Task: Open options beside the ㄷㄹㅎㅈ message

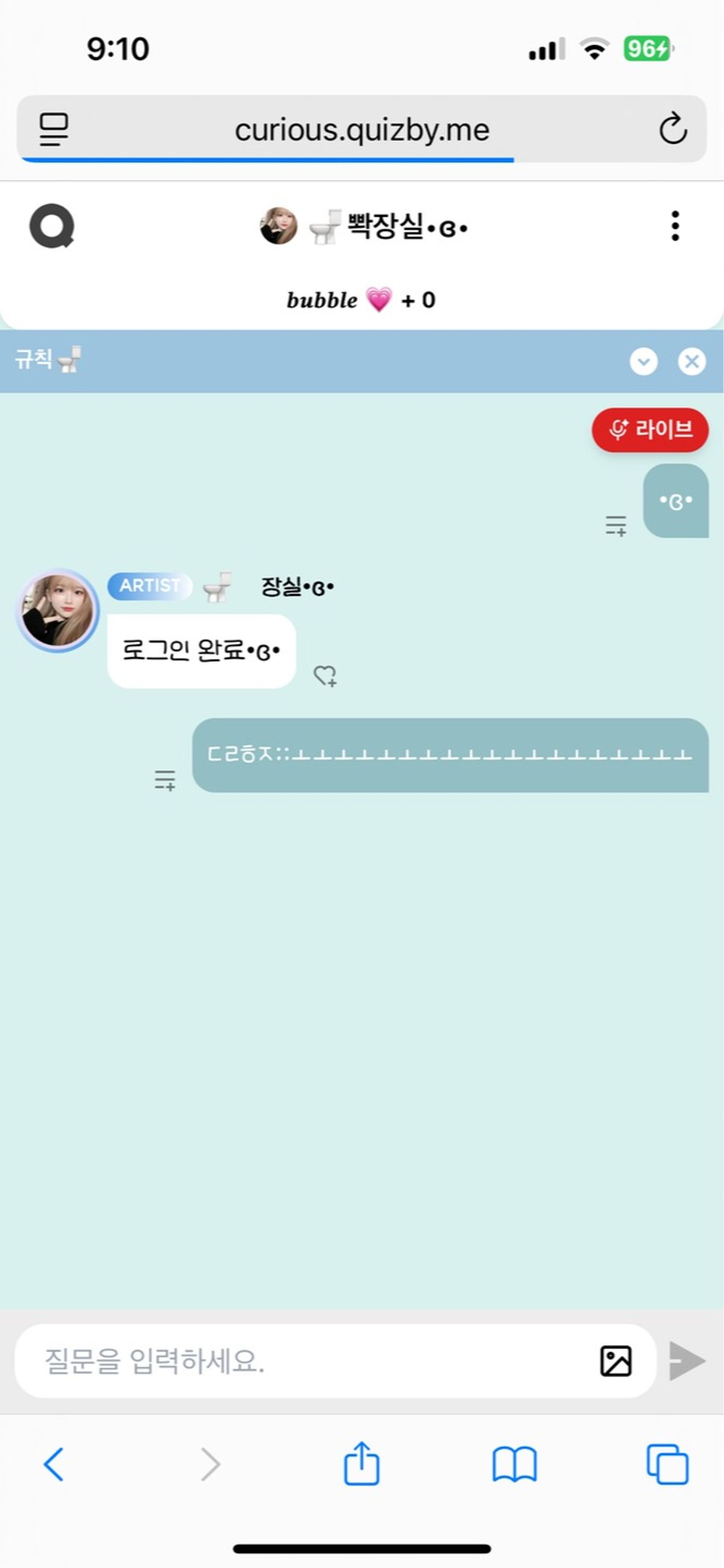Action: point(164,779)
